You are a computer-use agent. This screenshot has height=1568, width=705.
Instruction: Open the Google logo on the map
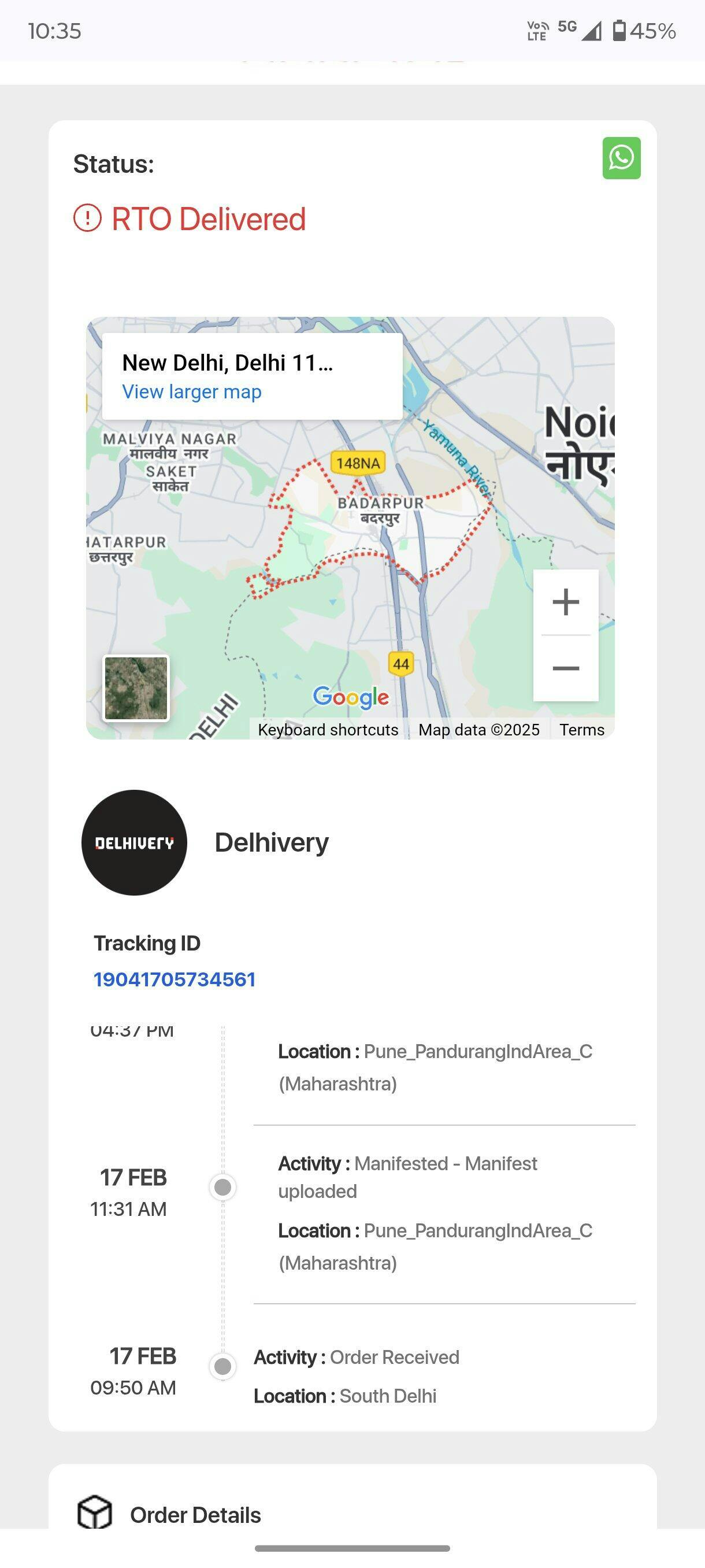point(350,697)
